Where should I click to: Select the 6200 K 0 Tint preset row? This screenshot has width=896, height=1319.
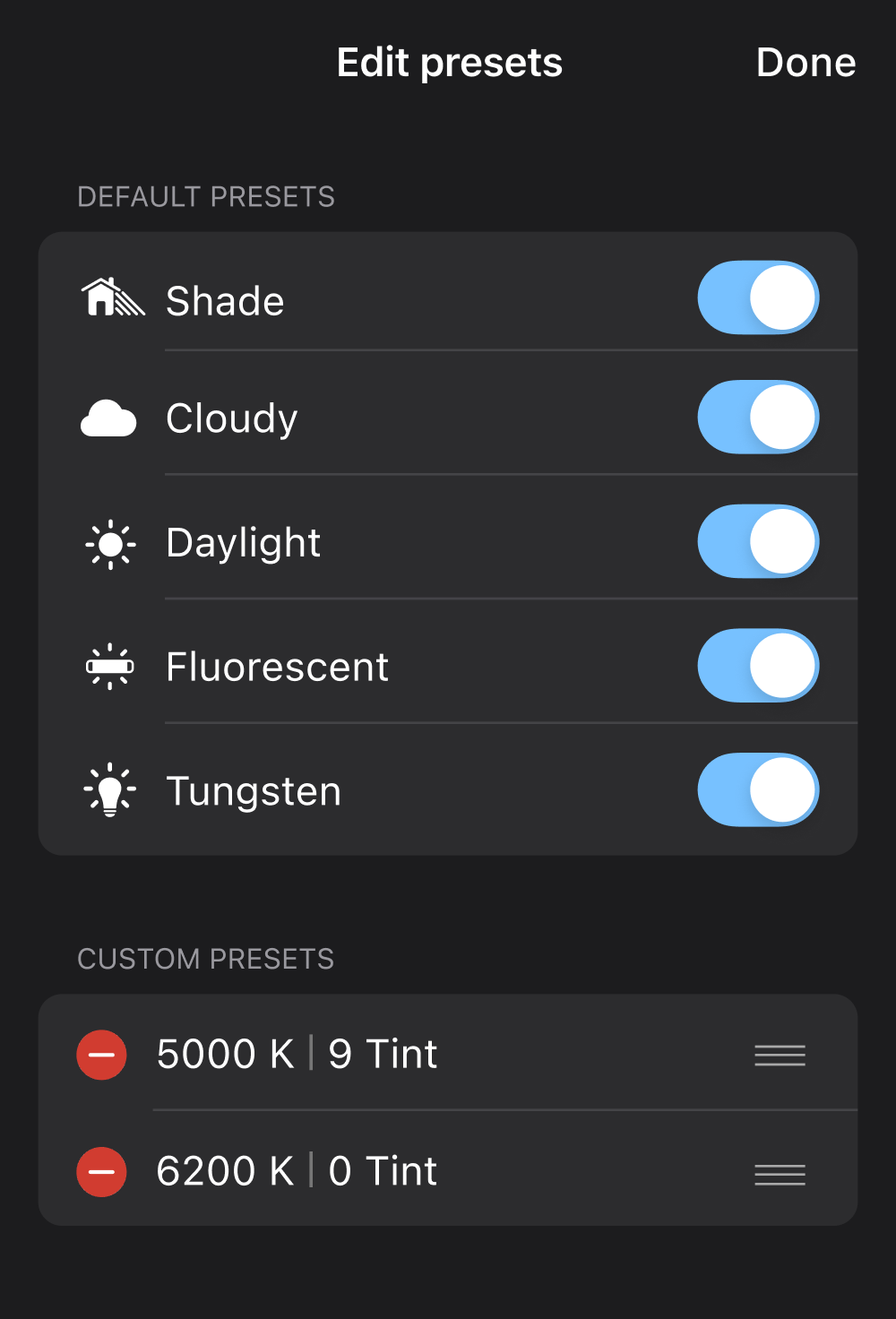click(403, 1171)
